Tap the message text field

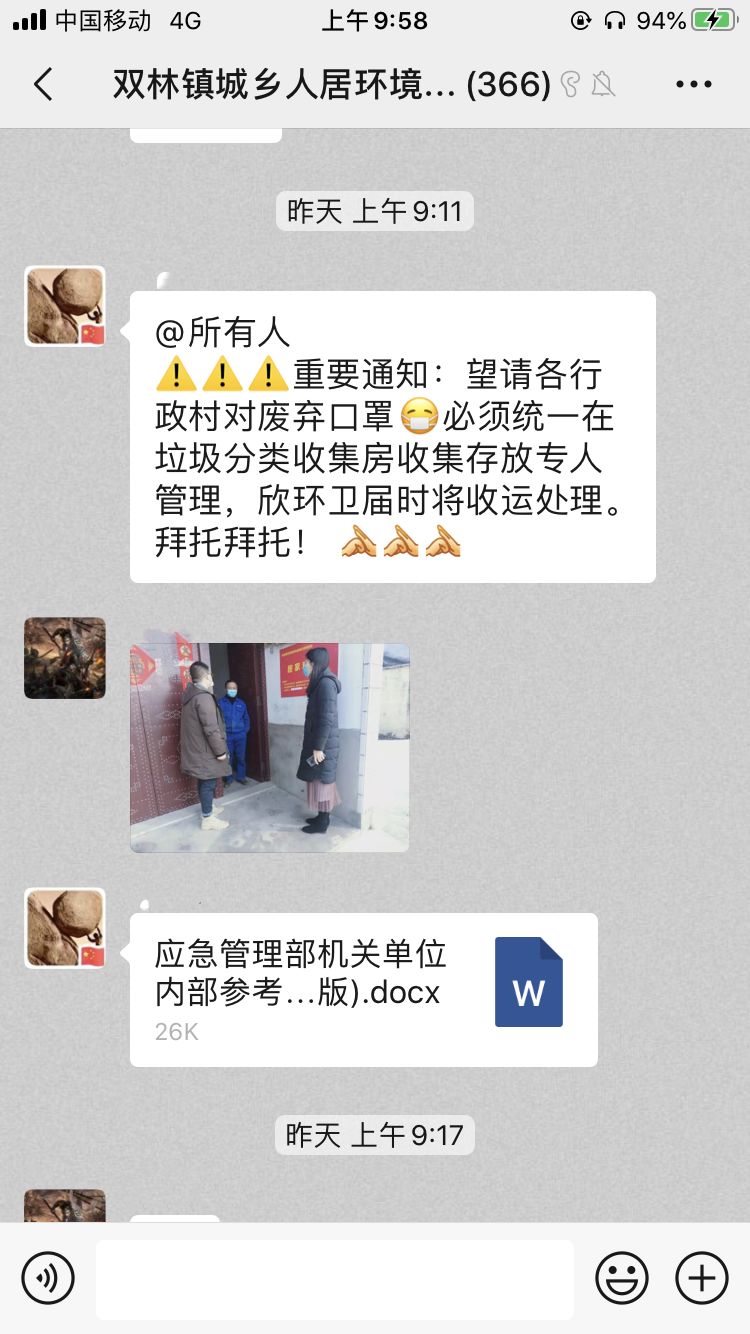tap(334, 1279)
